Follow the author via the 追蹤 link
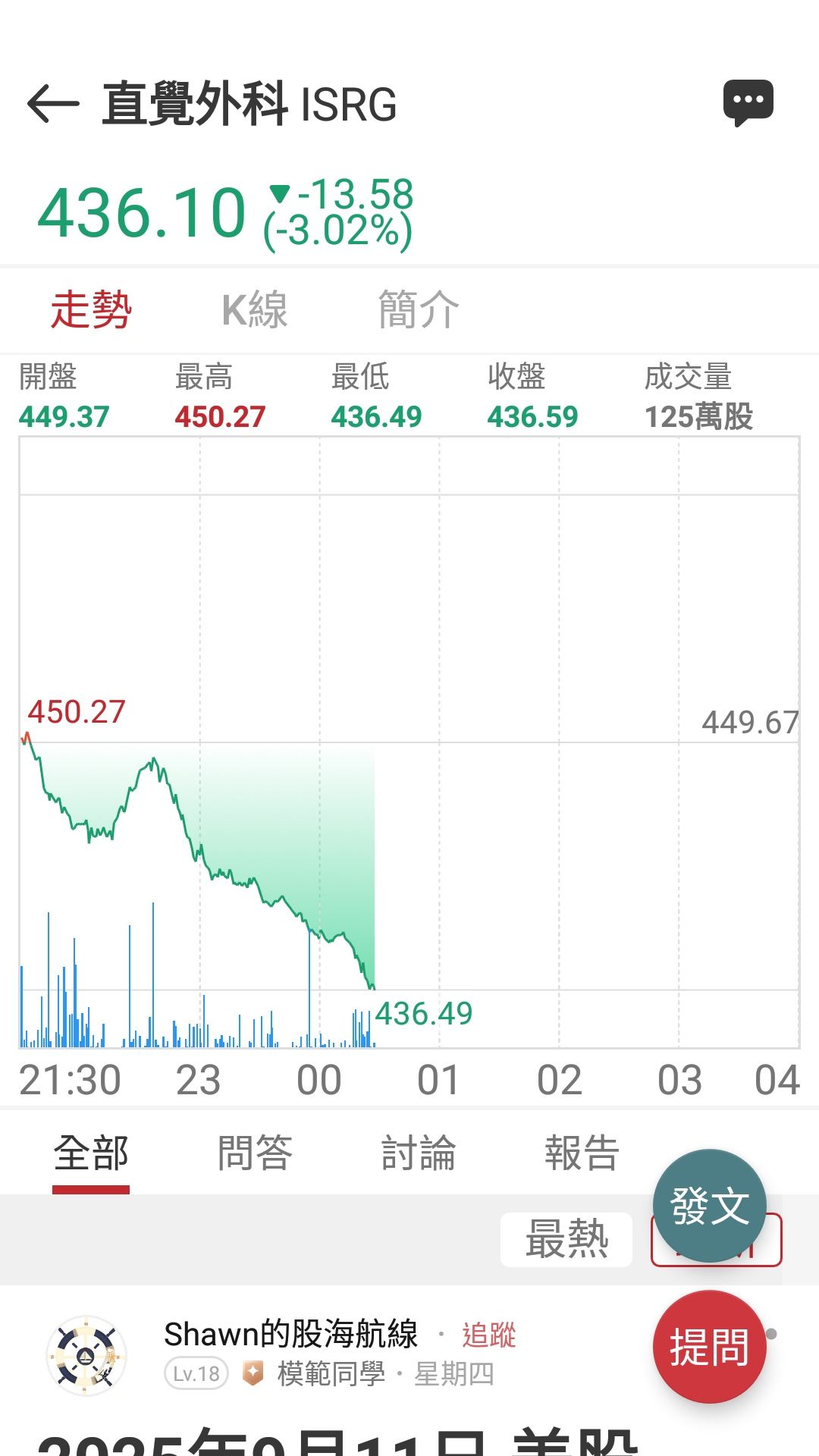Image resolution: width=819 pixels, height=1456 pixels. coord(489,1335)
